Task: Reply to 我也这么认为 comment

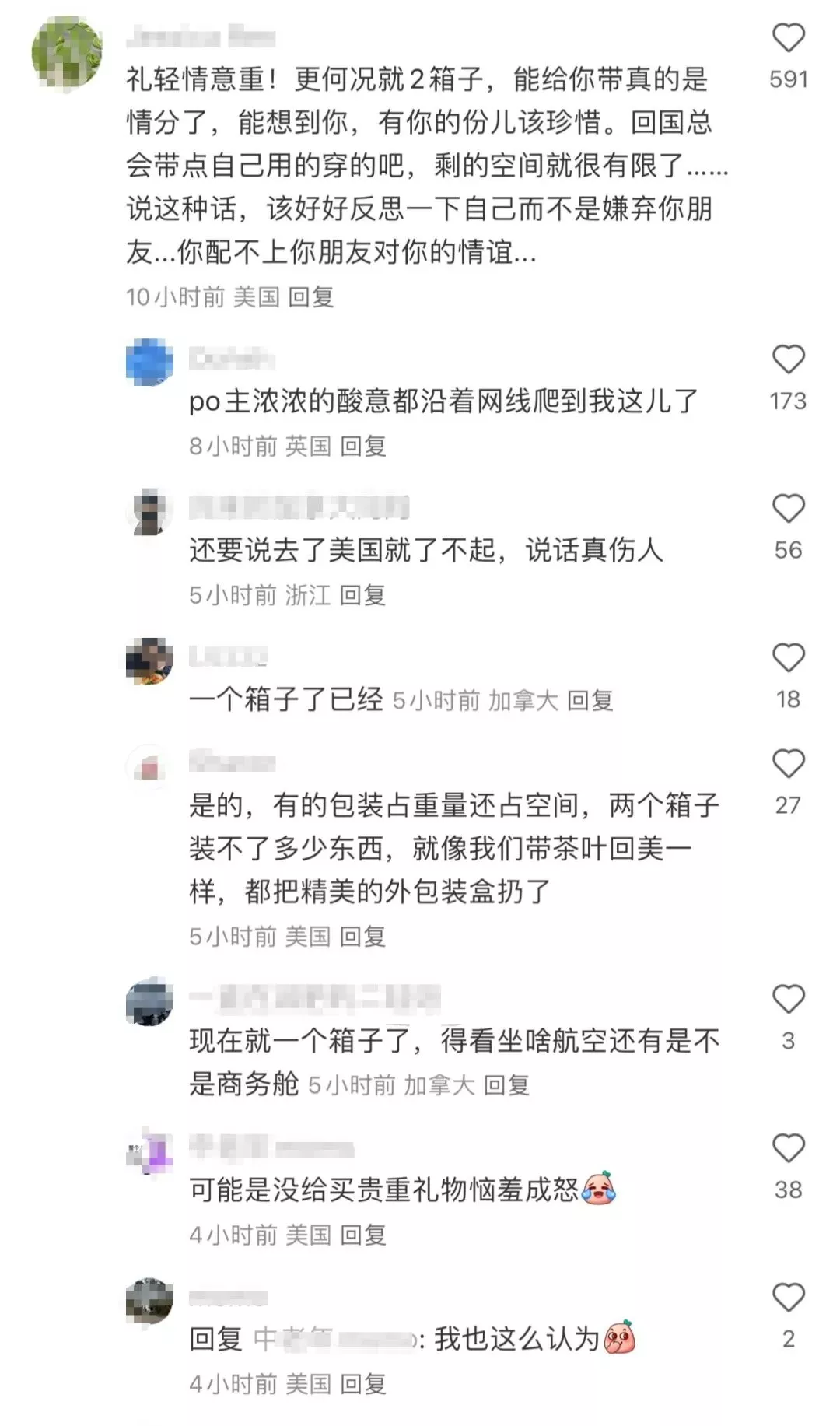Action: pyautogui.click(x=362, y=1384)
